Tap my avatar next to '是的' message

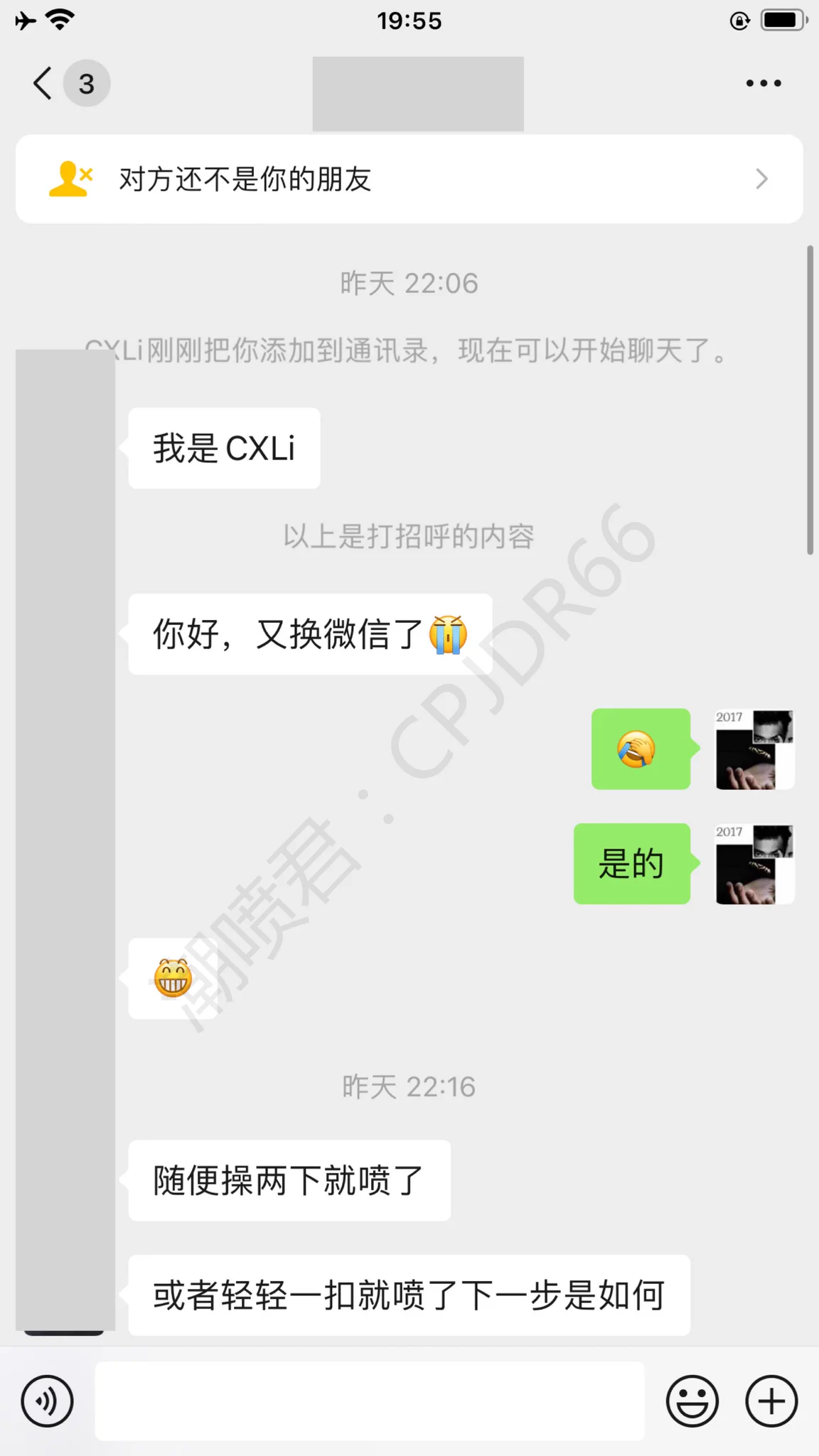point(754,864)
